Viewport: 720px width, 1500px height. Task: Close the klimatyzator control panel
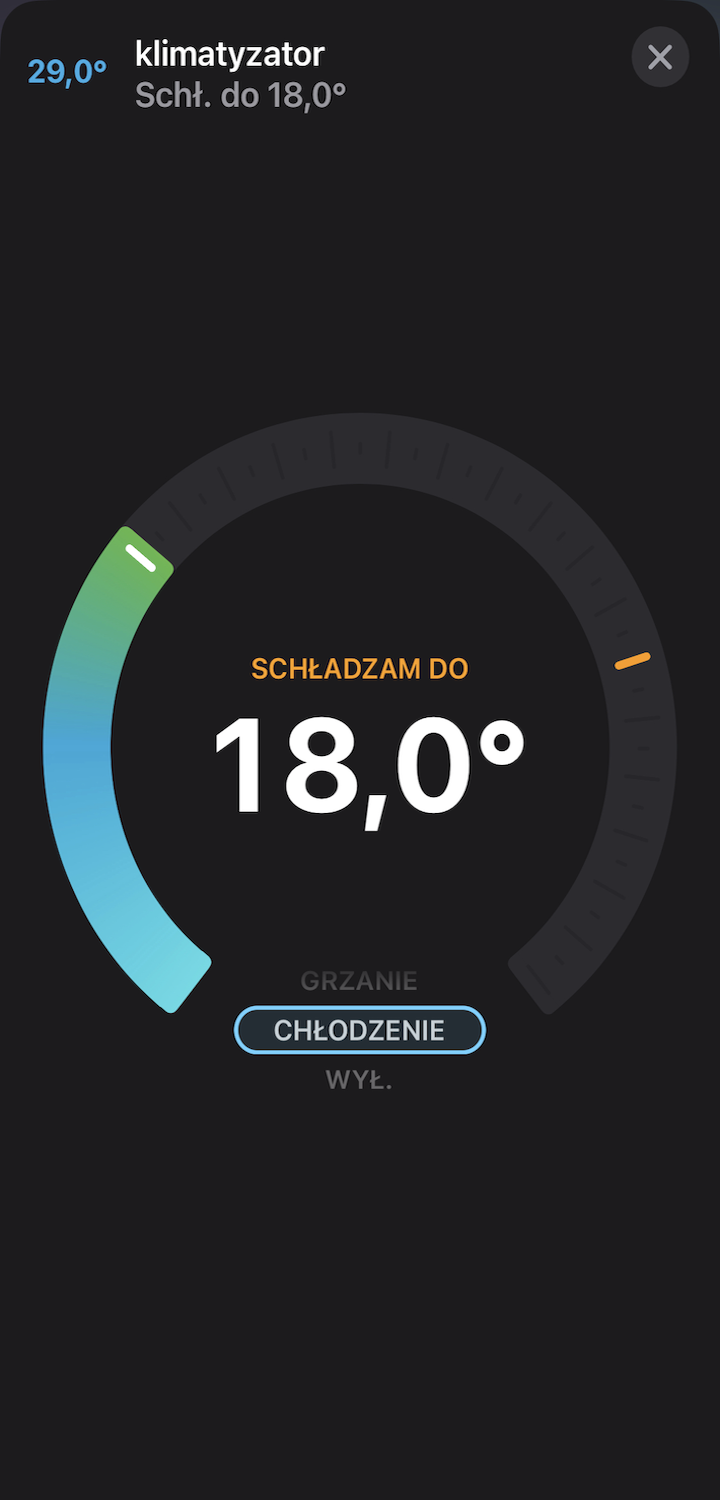pos(660,58)
